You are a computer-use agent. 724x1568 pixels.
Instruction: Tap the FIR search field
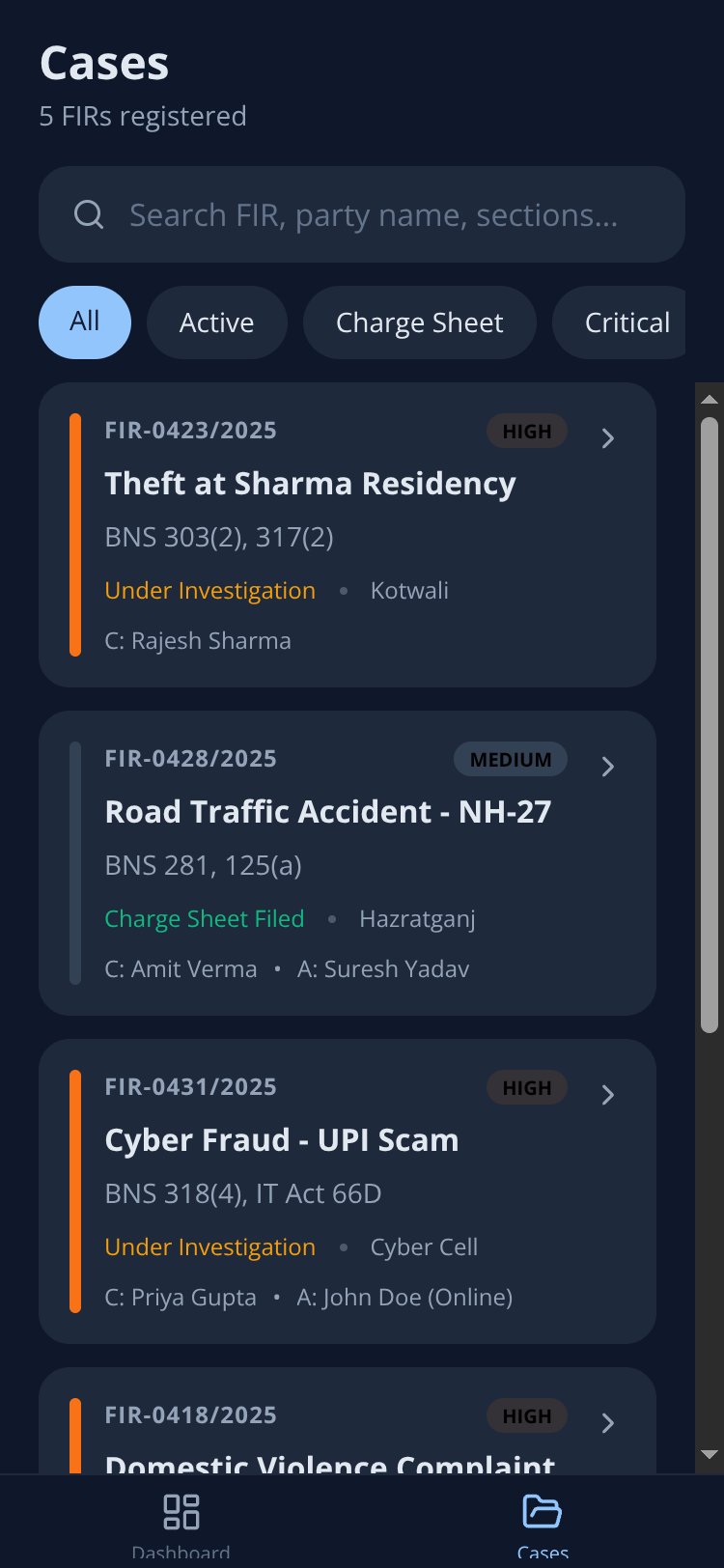(362, 214)
